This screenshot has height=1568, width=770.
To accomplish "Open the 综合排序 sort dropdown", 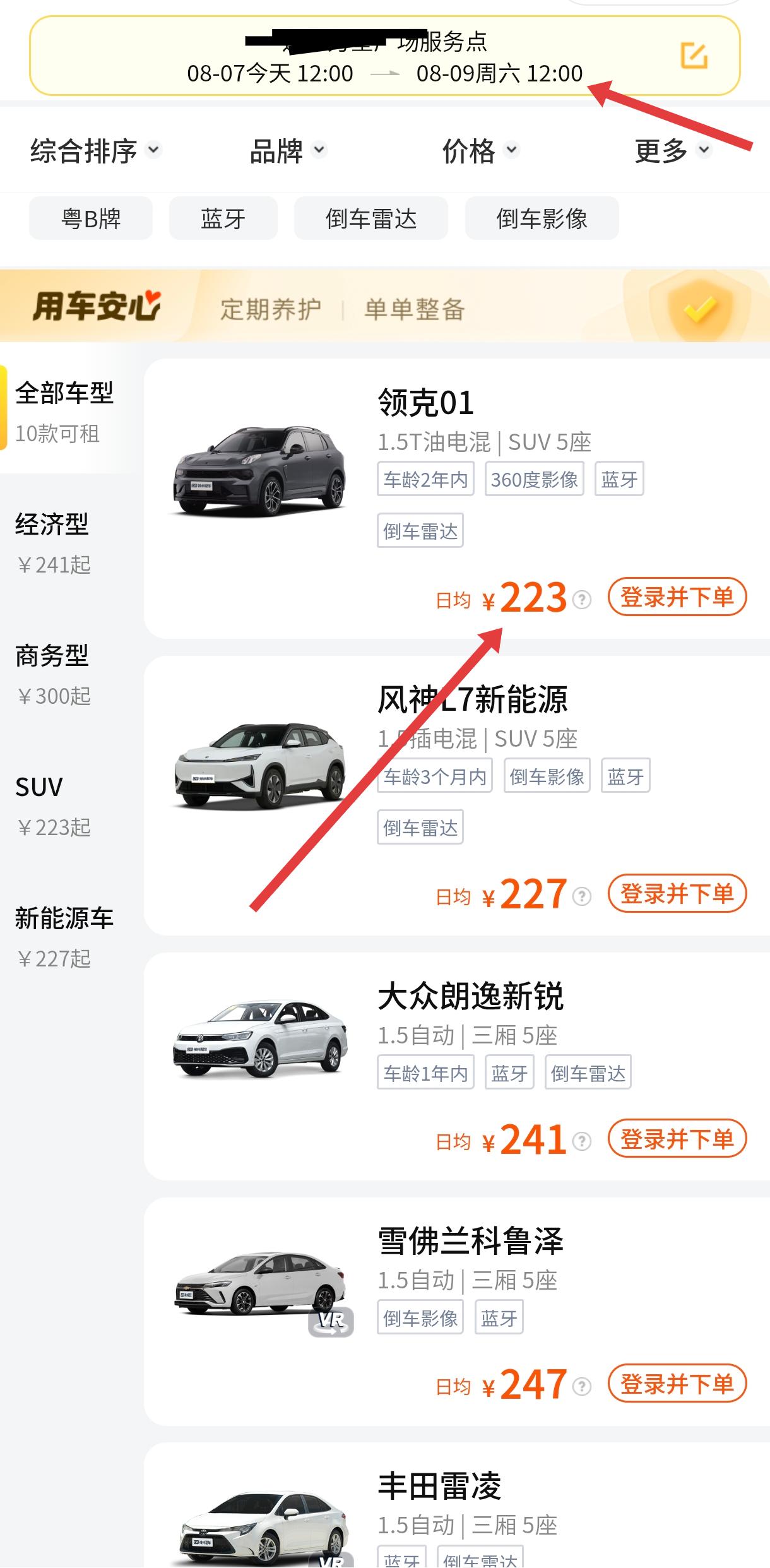I will [95, 151].
